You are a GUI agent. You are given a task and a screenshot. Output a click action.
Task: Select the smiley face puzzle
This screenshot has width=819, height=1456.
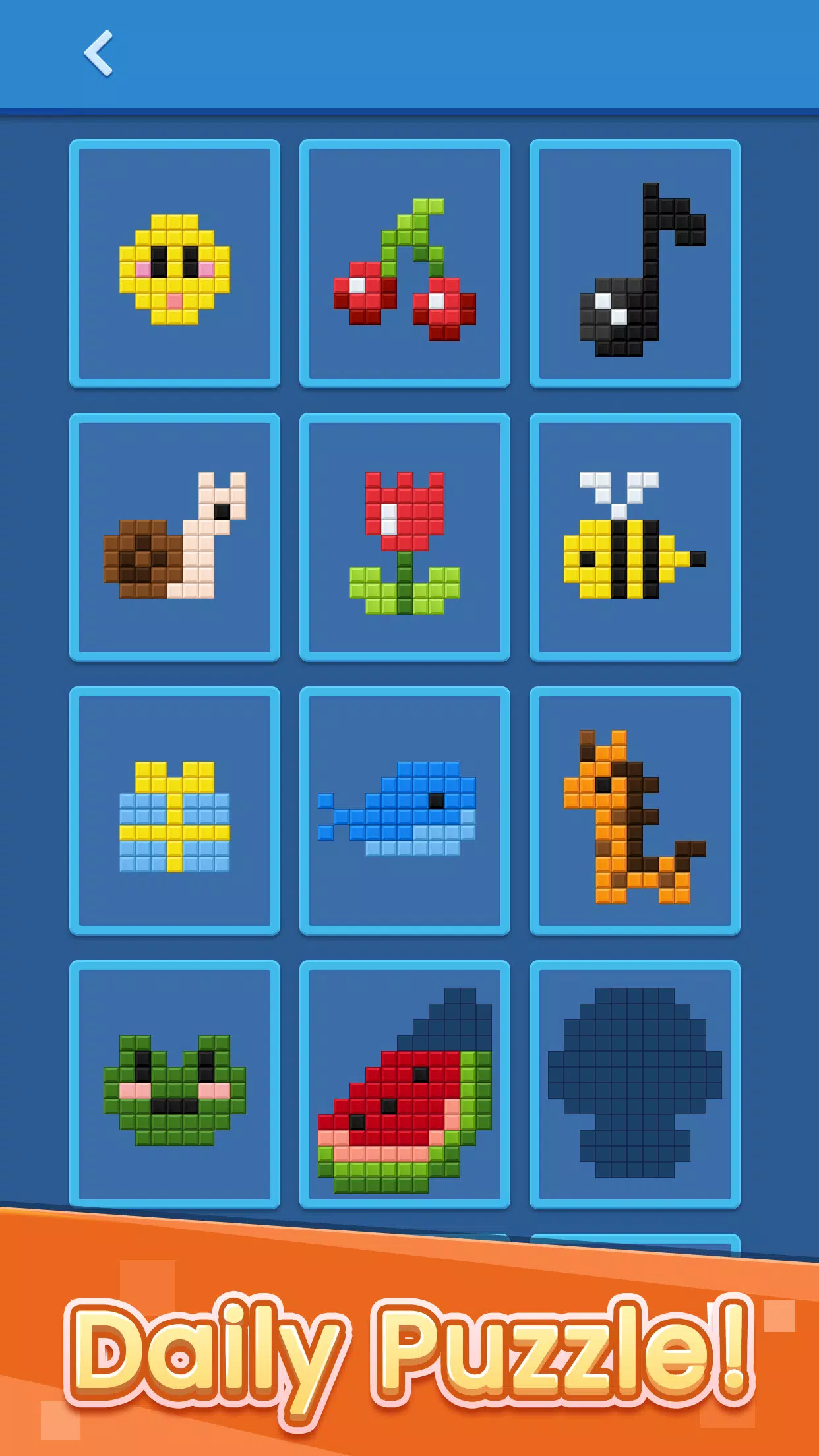(175, 264)
